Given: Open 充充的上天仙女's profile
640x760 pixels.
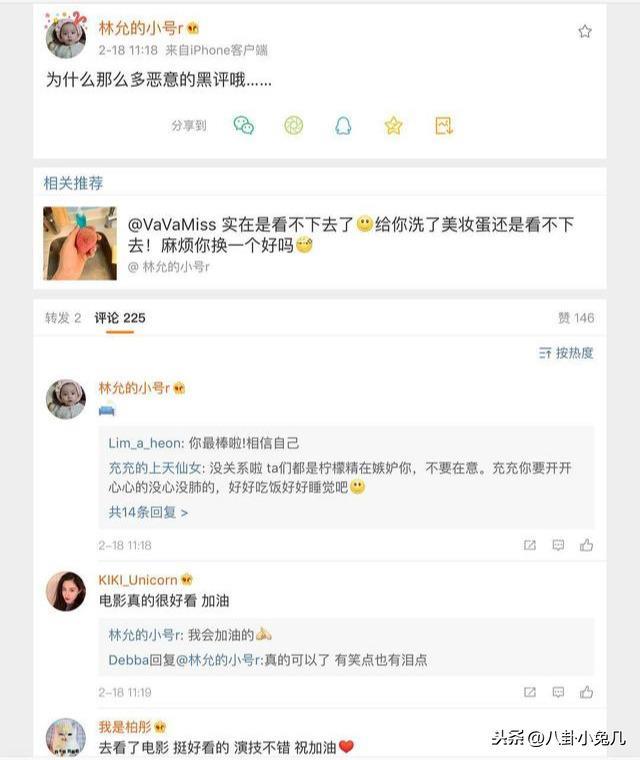Looking at the screenshot, I should coord(156,468).
